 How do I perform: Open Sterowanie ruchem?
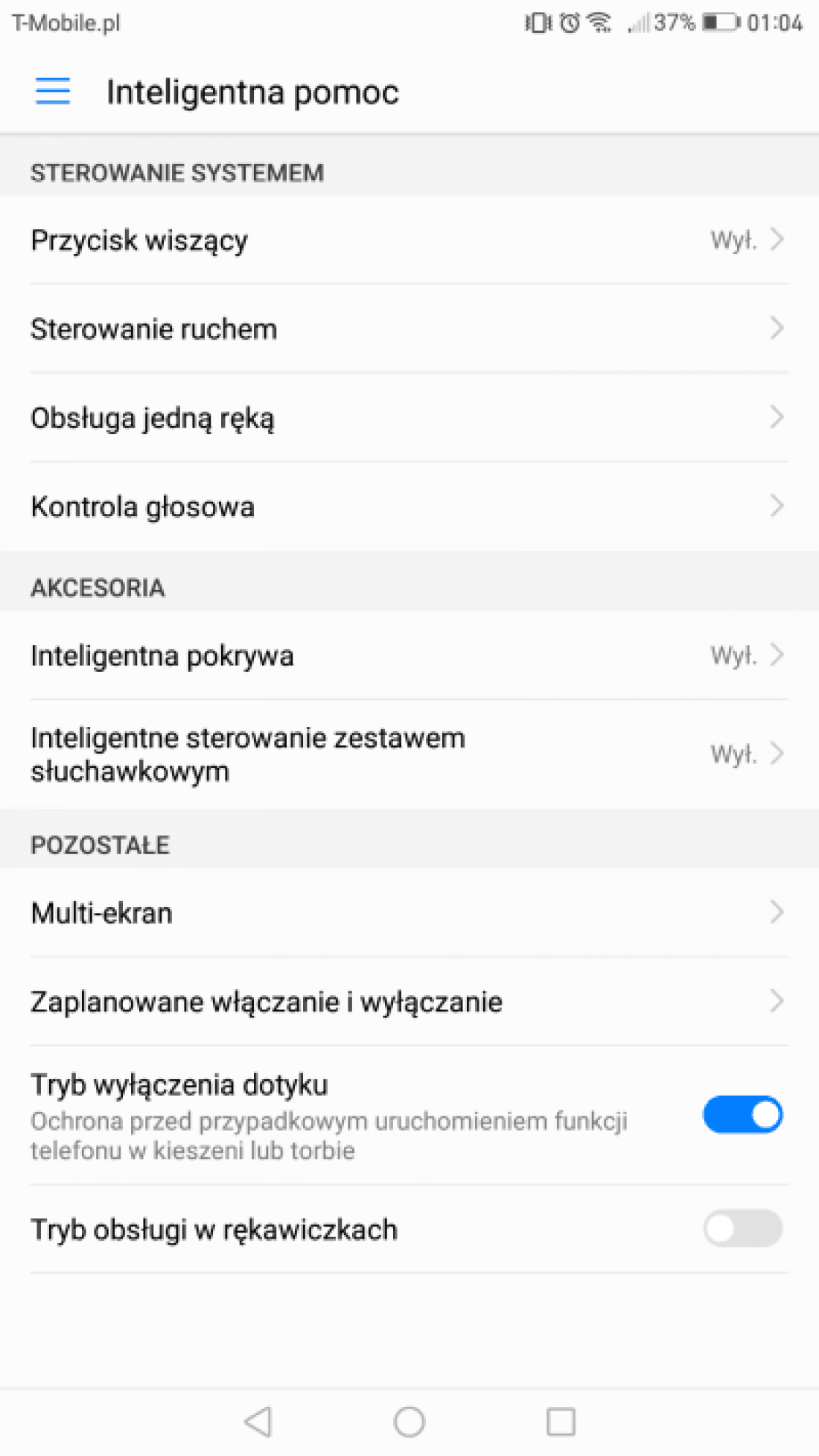[x=409, y=328]
